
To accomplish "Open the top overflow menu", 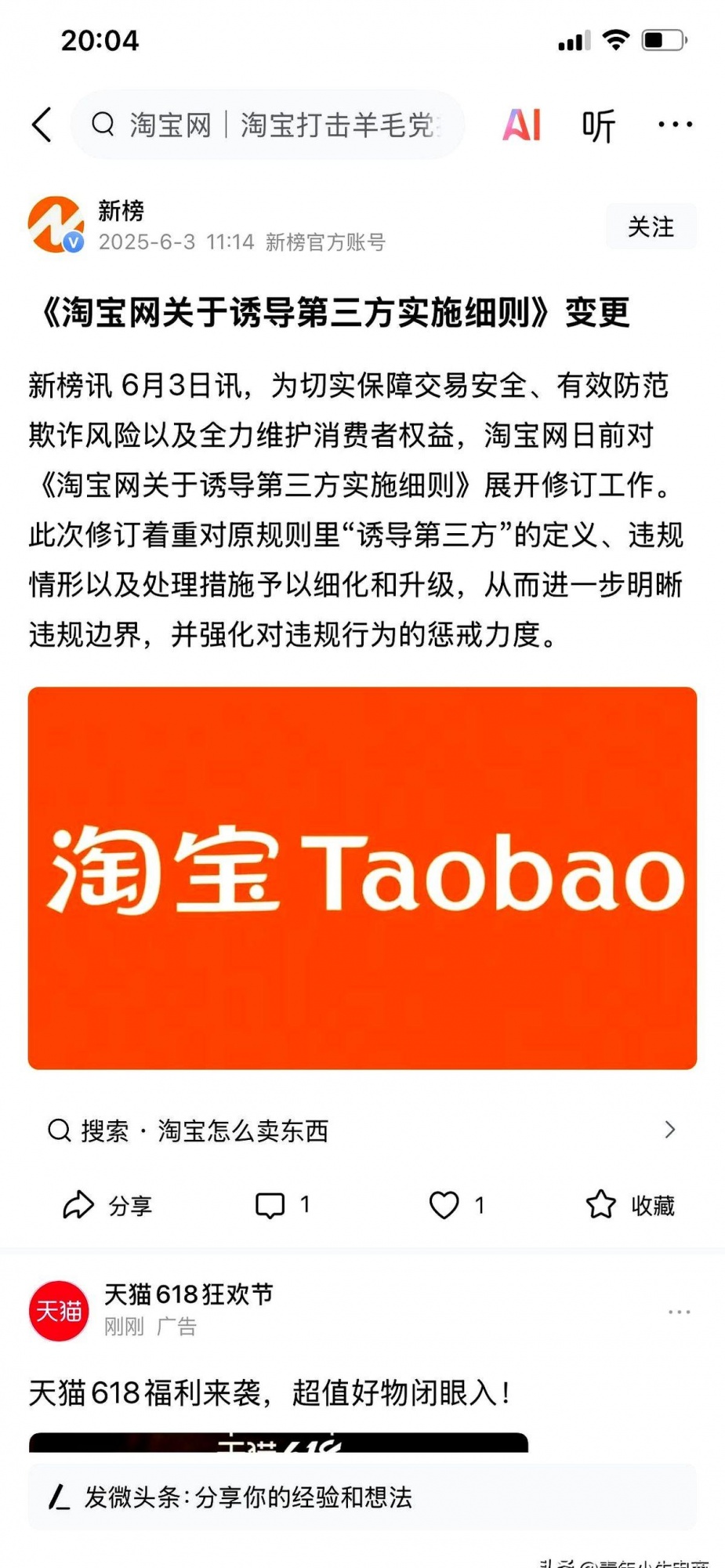I will click(675, 124).
